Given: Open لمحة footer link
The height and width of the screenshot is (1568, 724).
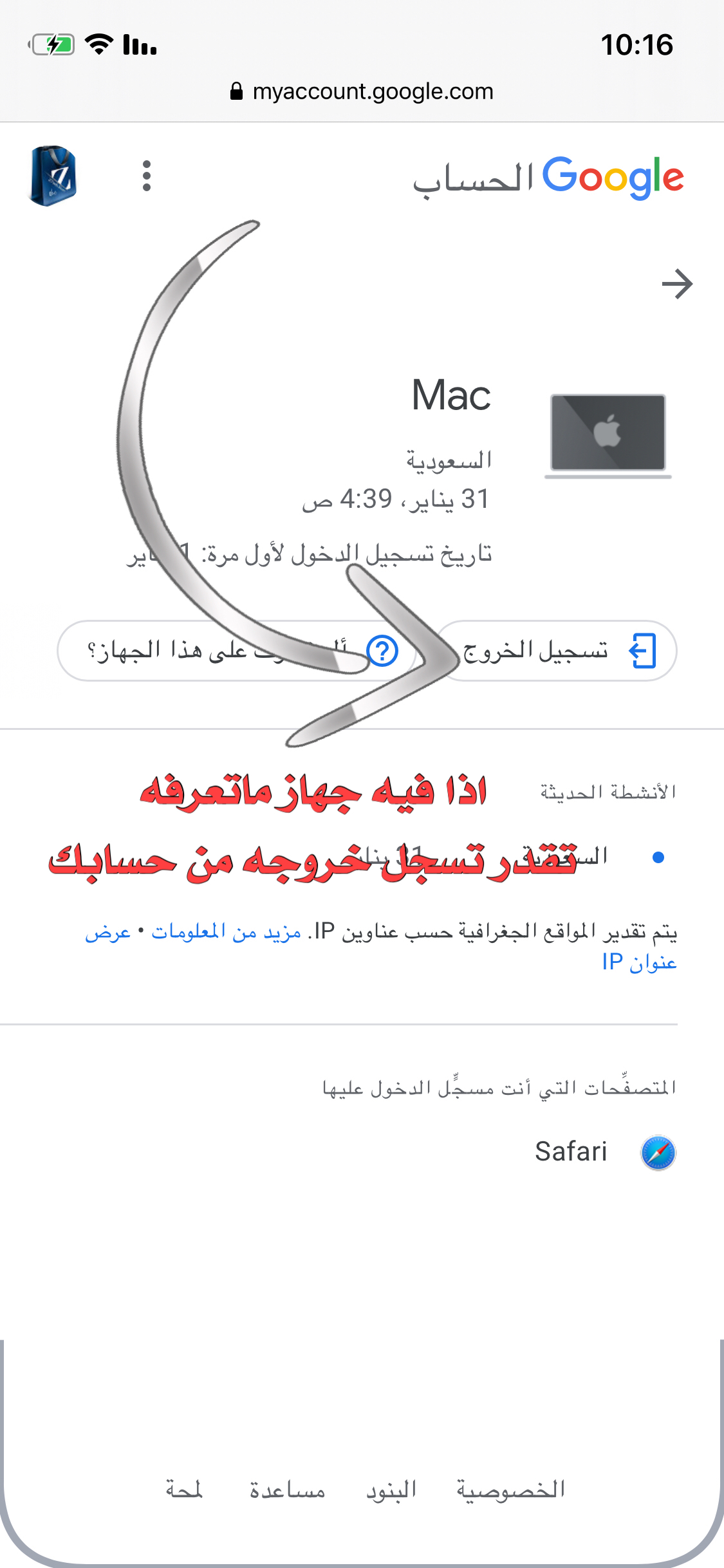Looking at the screenshot, I should click(184, 1489).
